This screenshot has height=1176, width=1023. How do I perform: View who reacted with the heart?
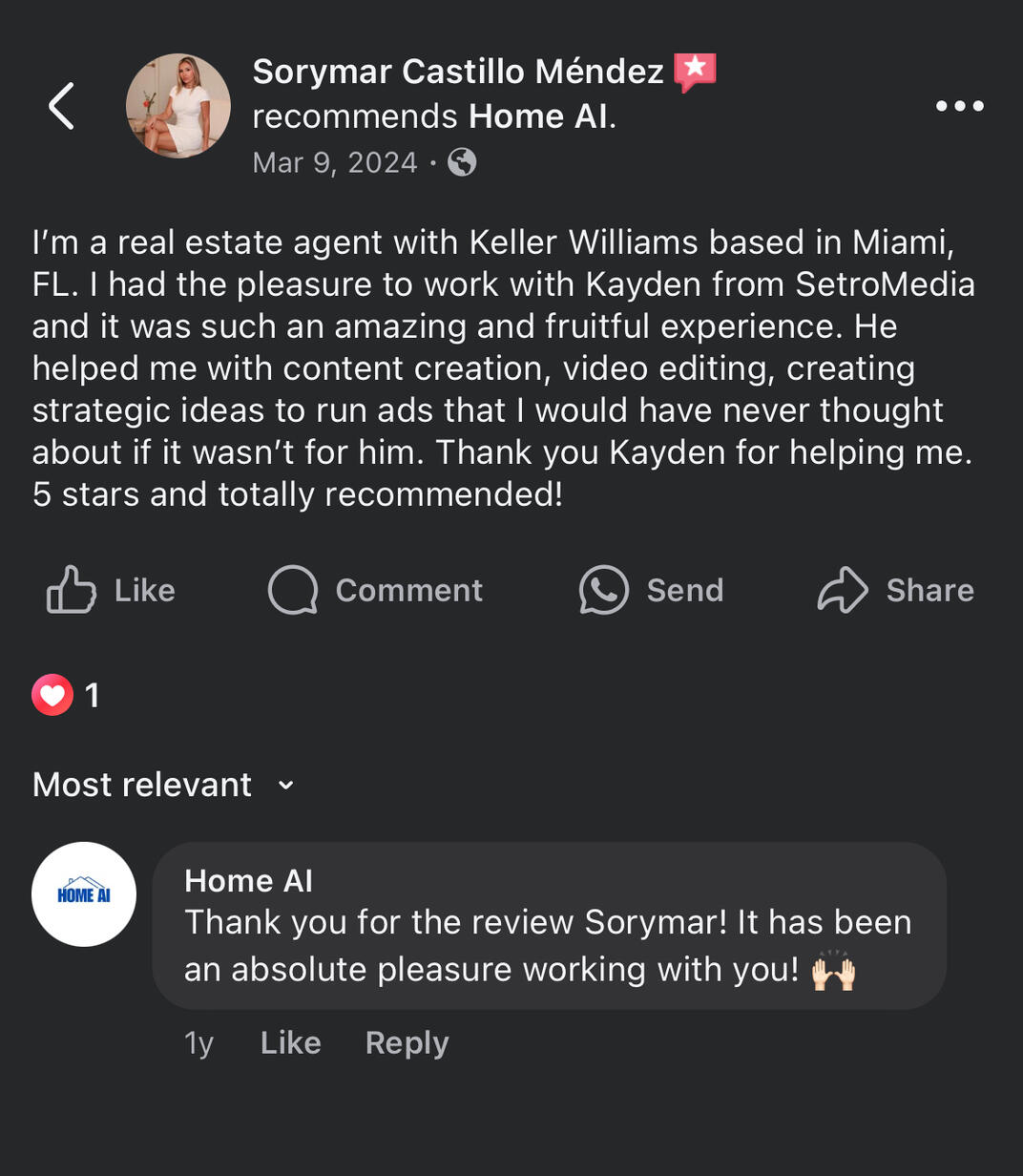65,695
